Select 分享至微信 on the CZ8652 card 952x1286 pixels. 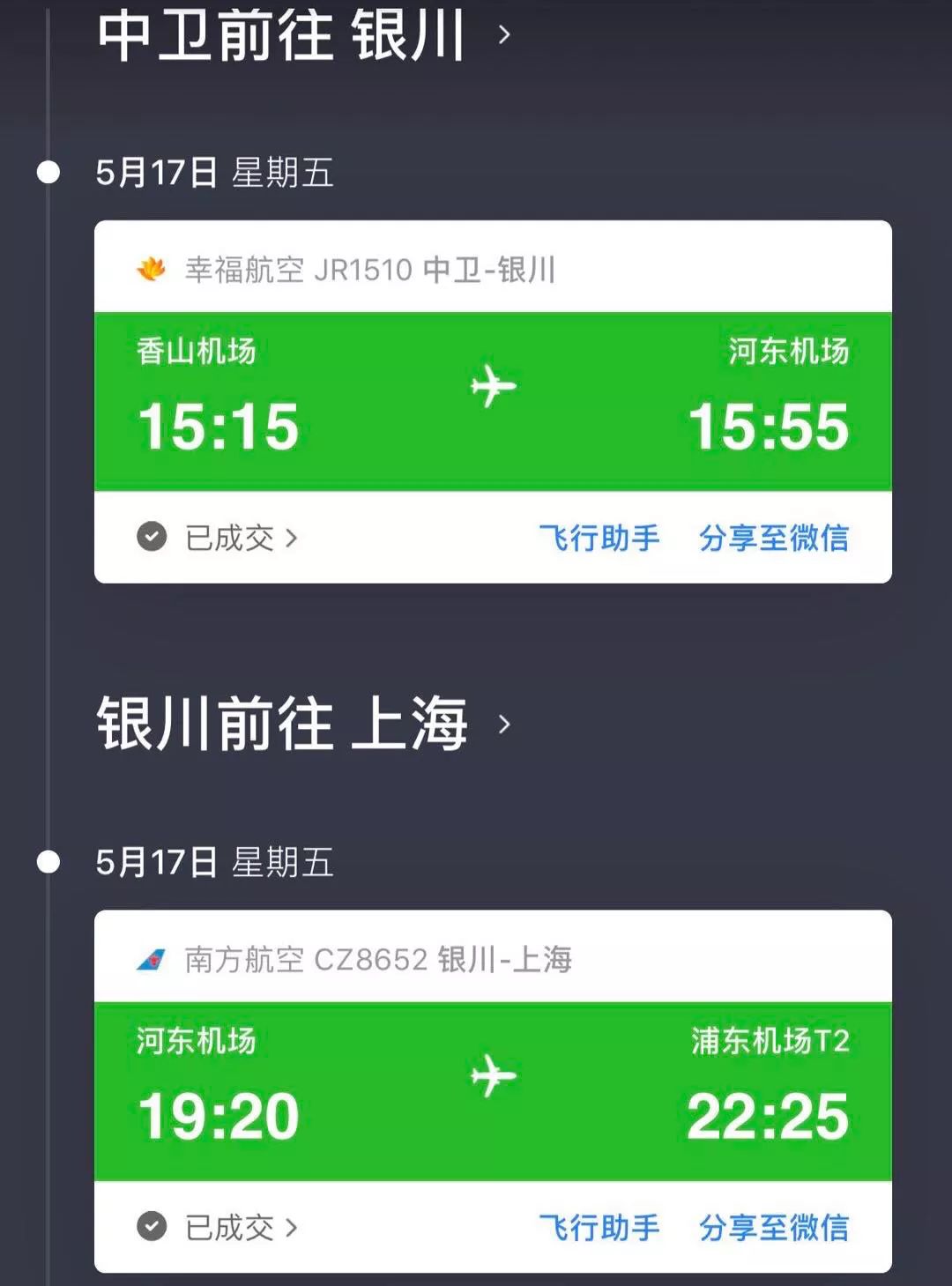[774, 1226]
